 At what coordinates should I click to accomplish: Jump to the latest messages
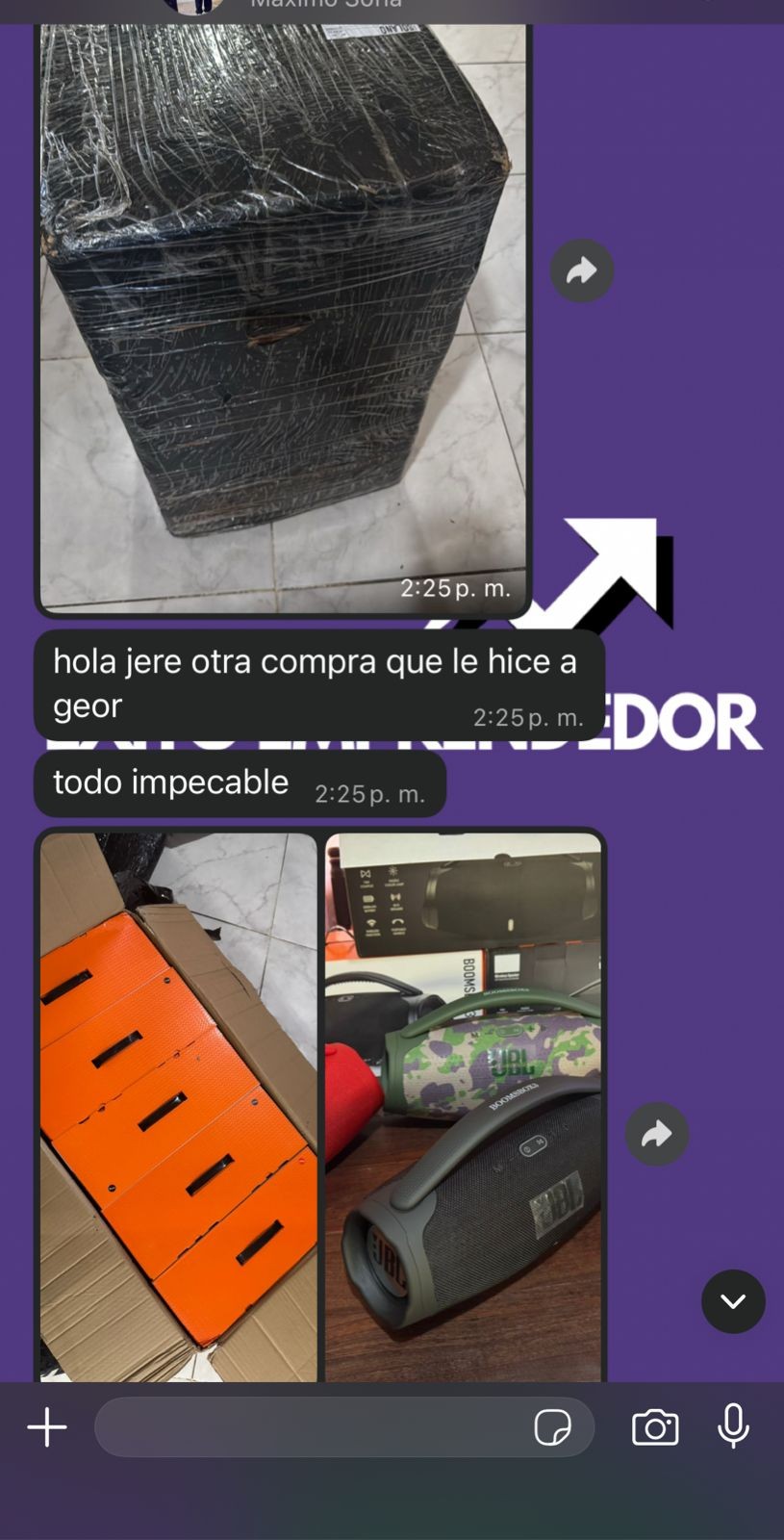[x=733, y=1301]
